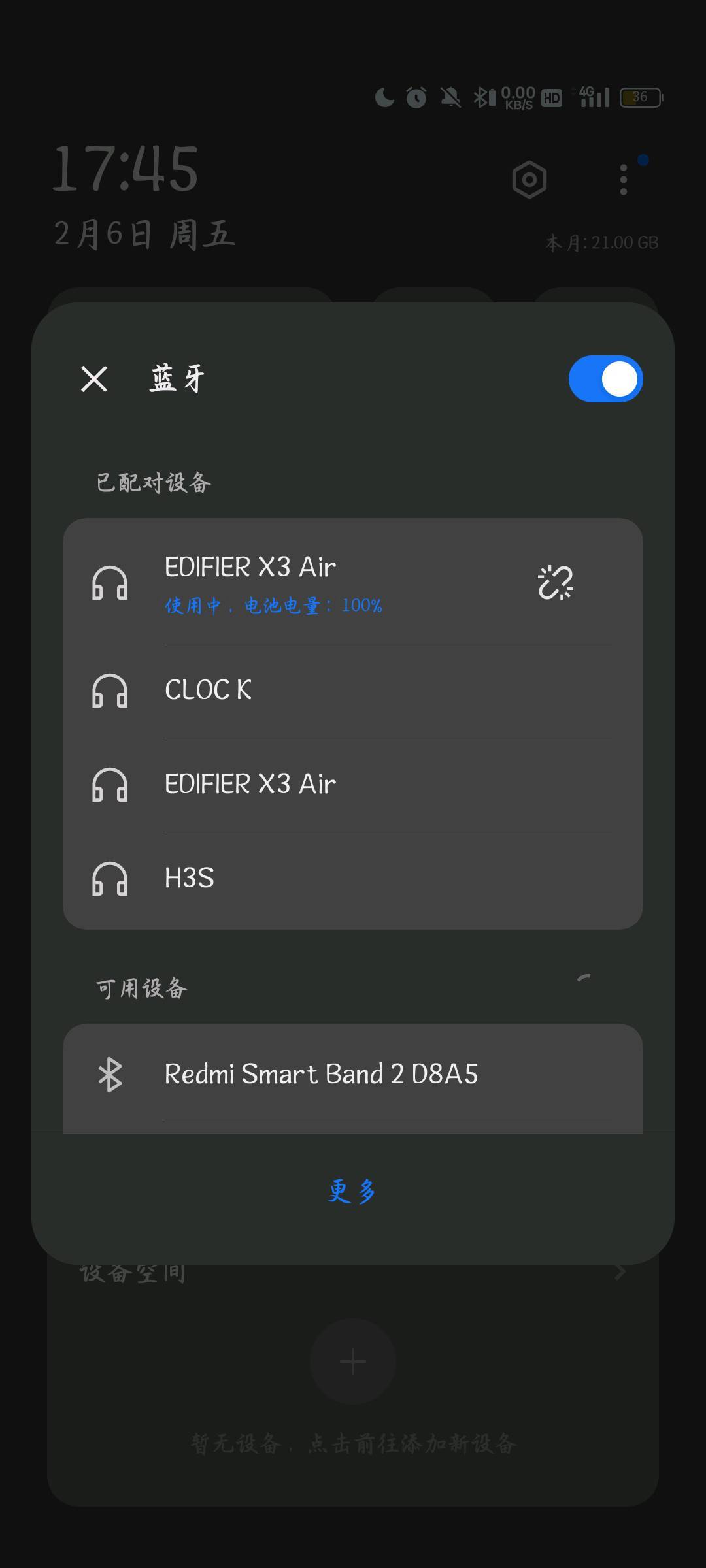Close the Bluetooth panel
706x1568 pixels.
pos(94,379)
